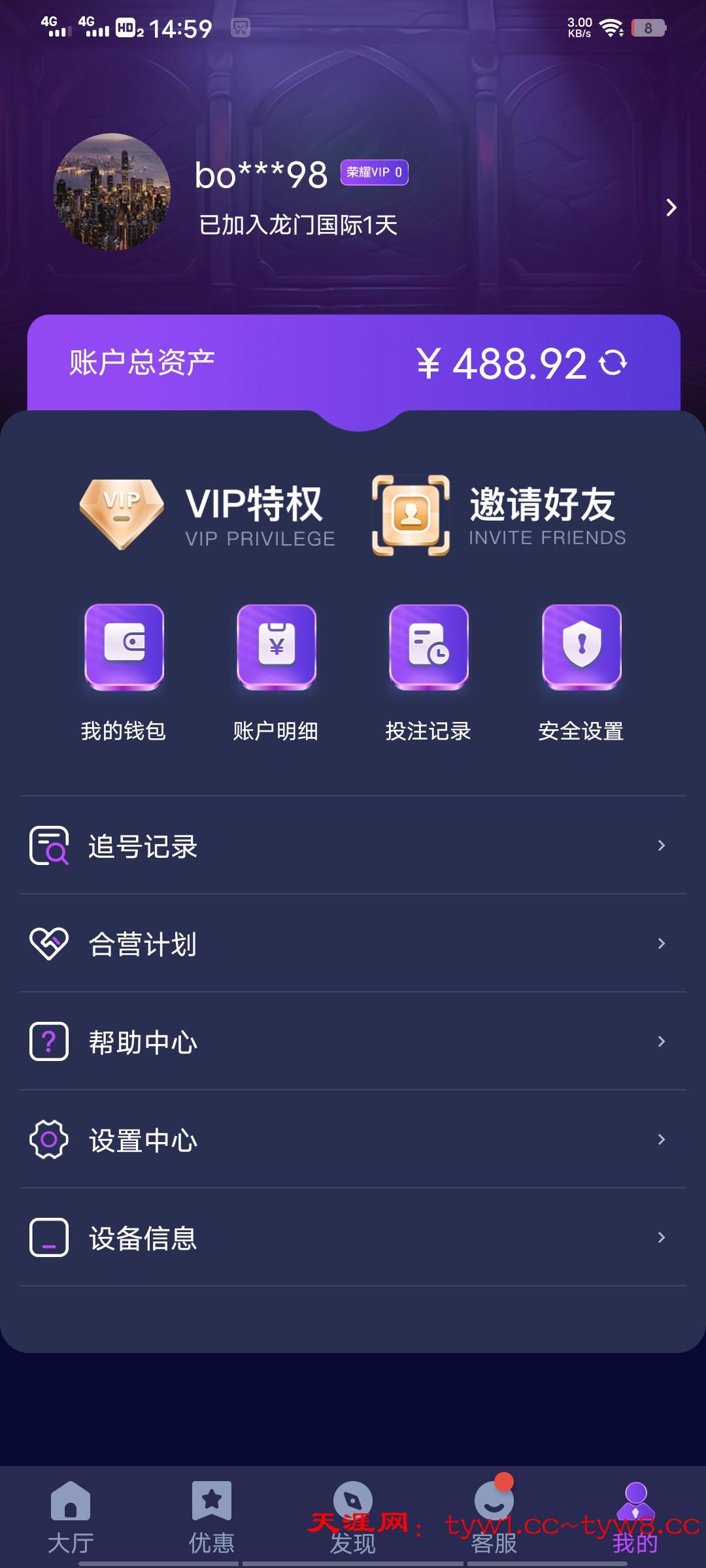Screen dimensions: 706x1568
Task: Open the 追号记录 row
Action: [353, 845]
